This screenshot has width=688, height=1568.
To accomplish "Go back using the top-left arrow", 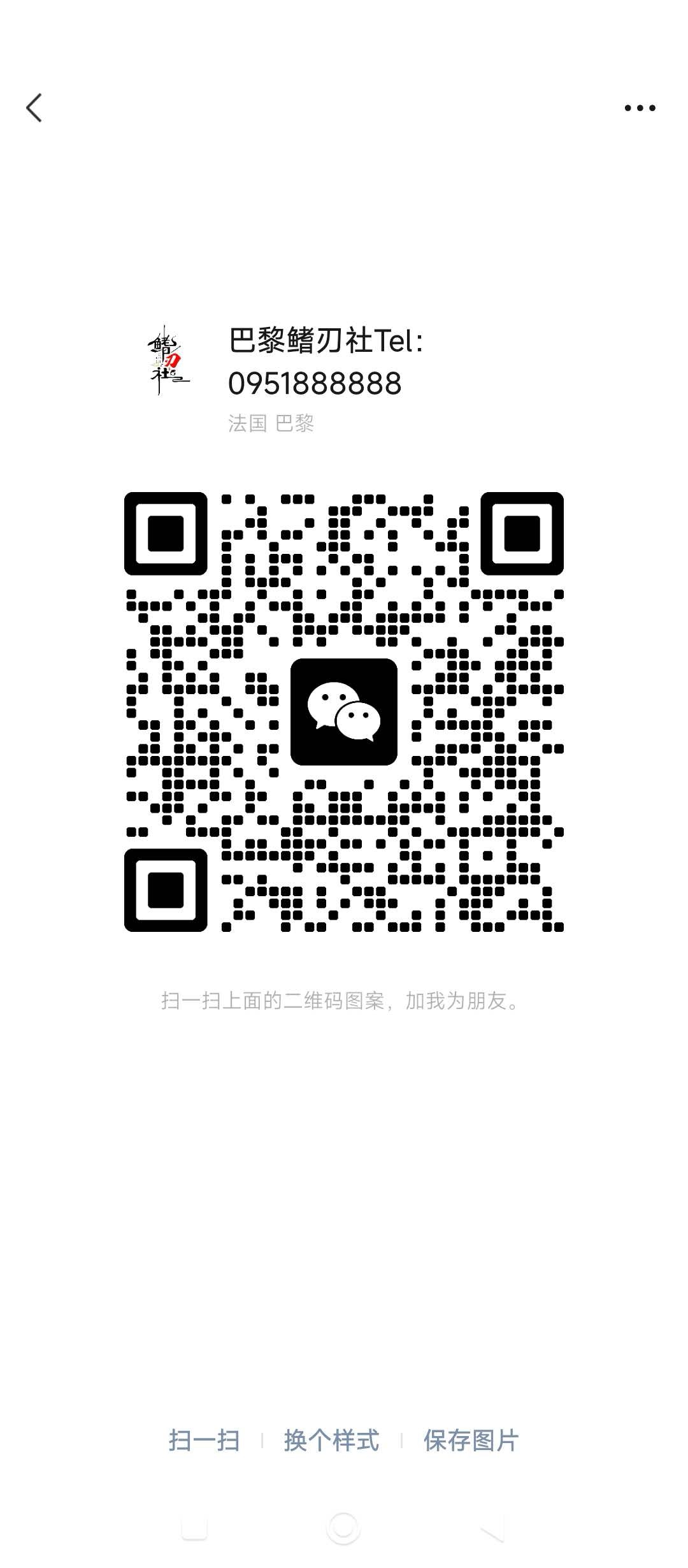I will click(34, 108).
